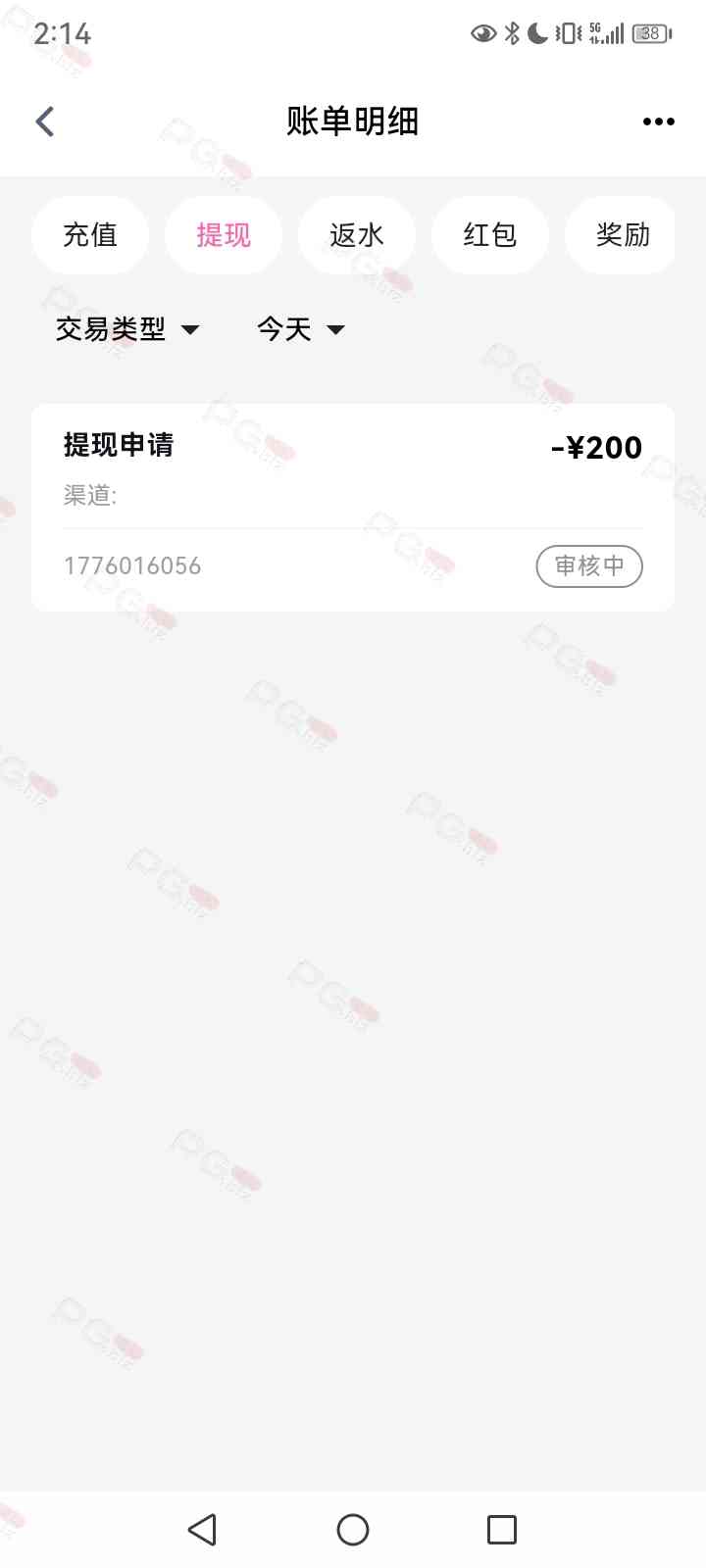Select the 提现 tab

[x=224, y=235]
